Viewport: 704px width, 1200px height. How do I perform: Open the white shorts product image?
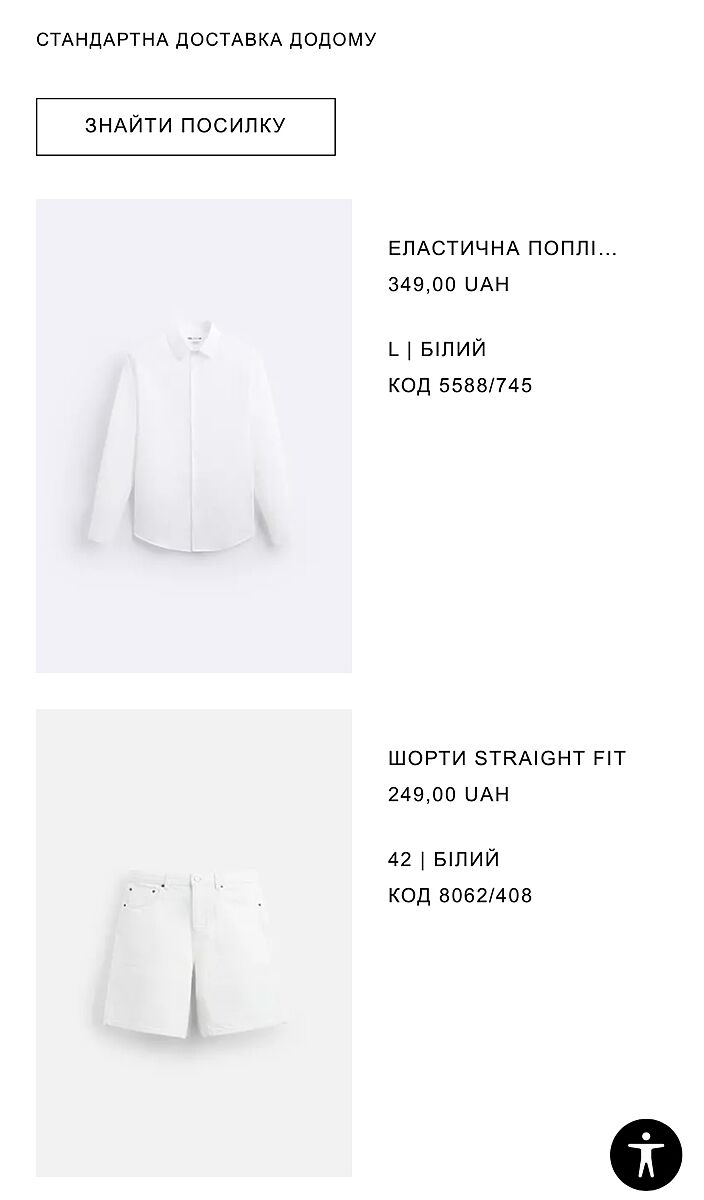194,942
